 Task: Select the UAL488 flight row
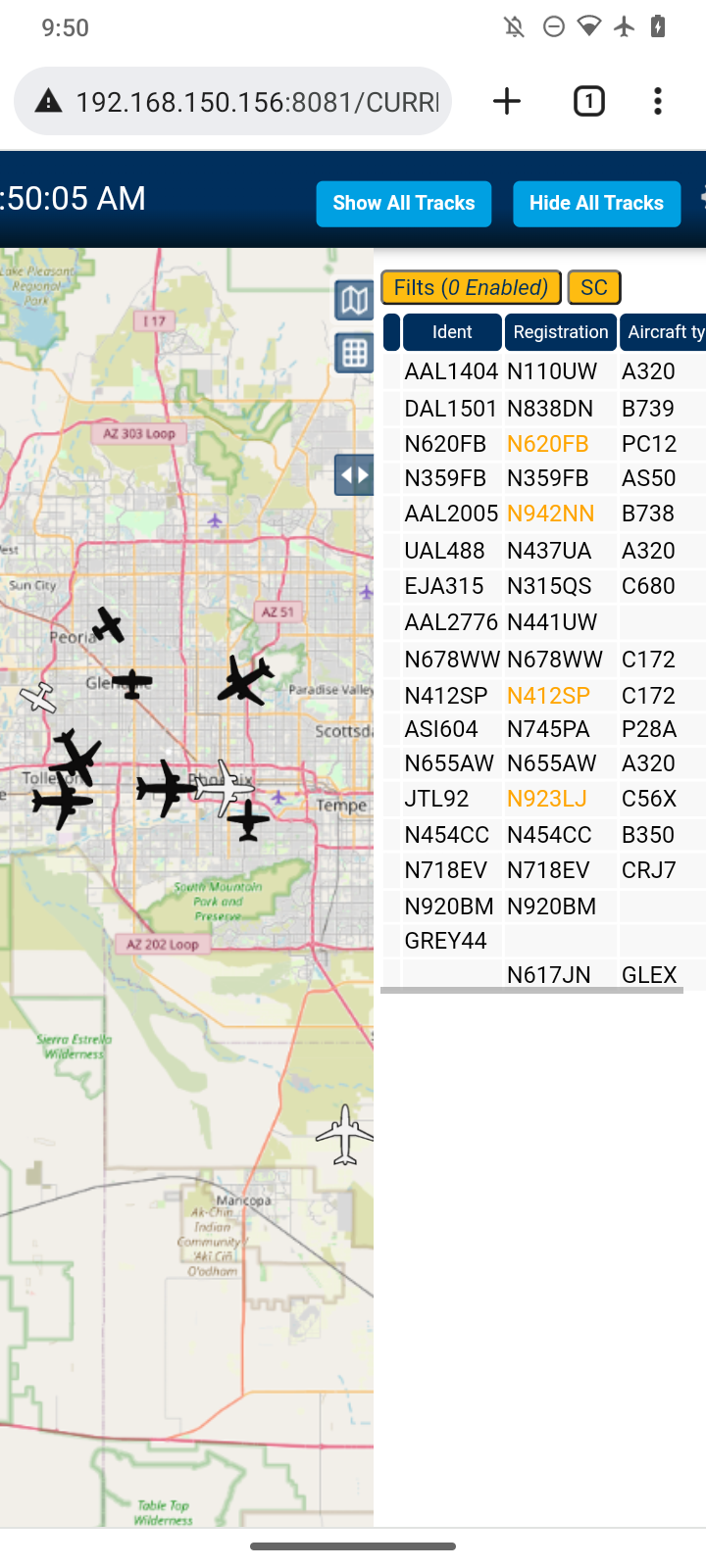click(544, 551)
